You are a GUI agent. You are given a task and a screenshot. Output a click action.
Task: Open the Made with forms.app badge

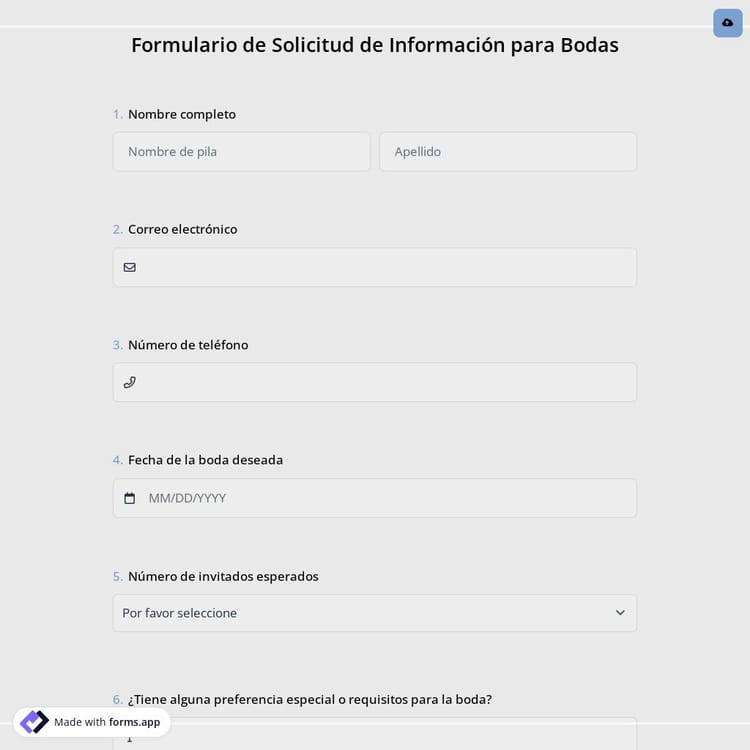coord(92,722)
